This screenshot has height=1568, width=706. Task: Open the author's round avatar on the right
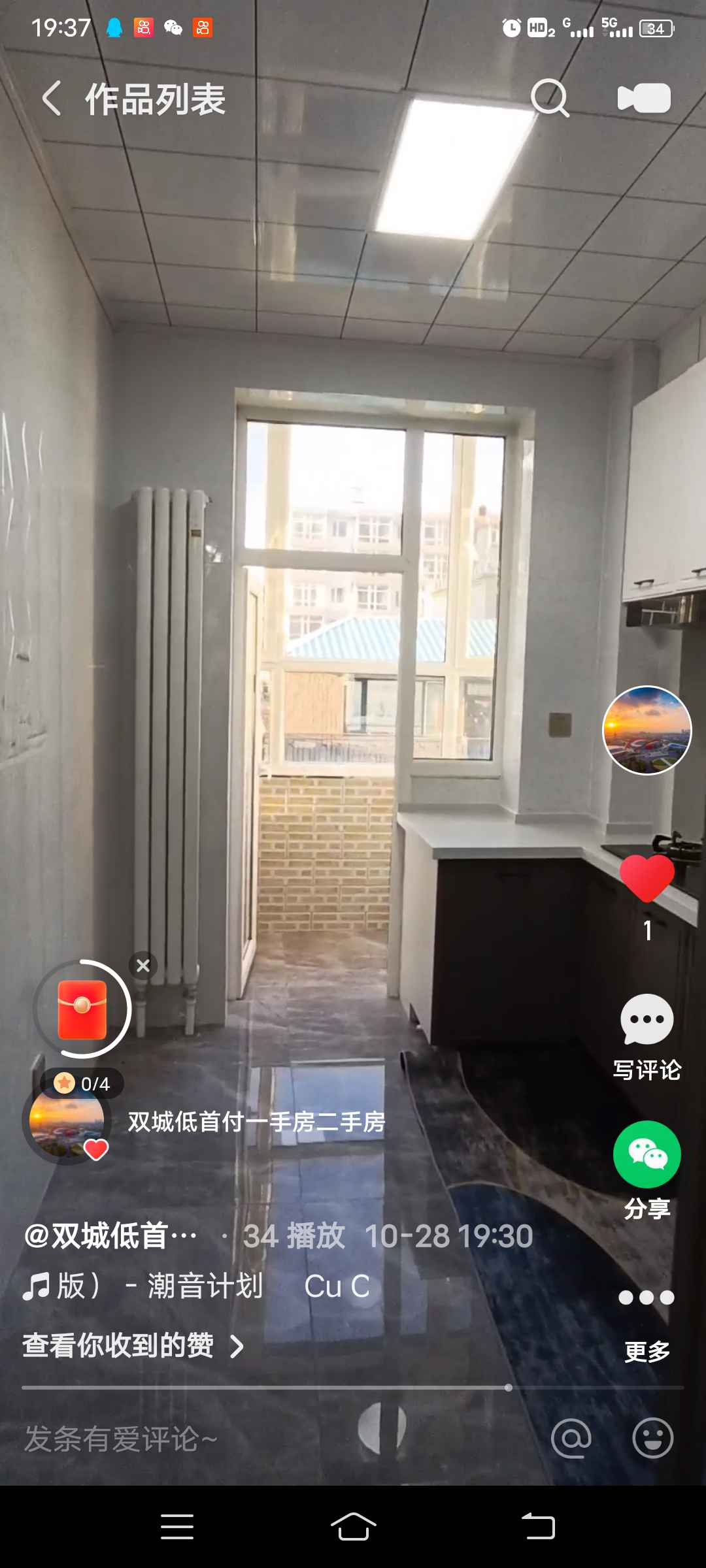647,730
